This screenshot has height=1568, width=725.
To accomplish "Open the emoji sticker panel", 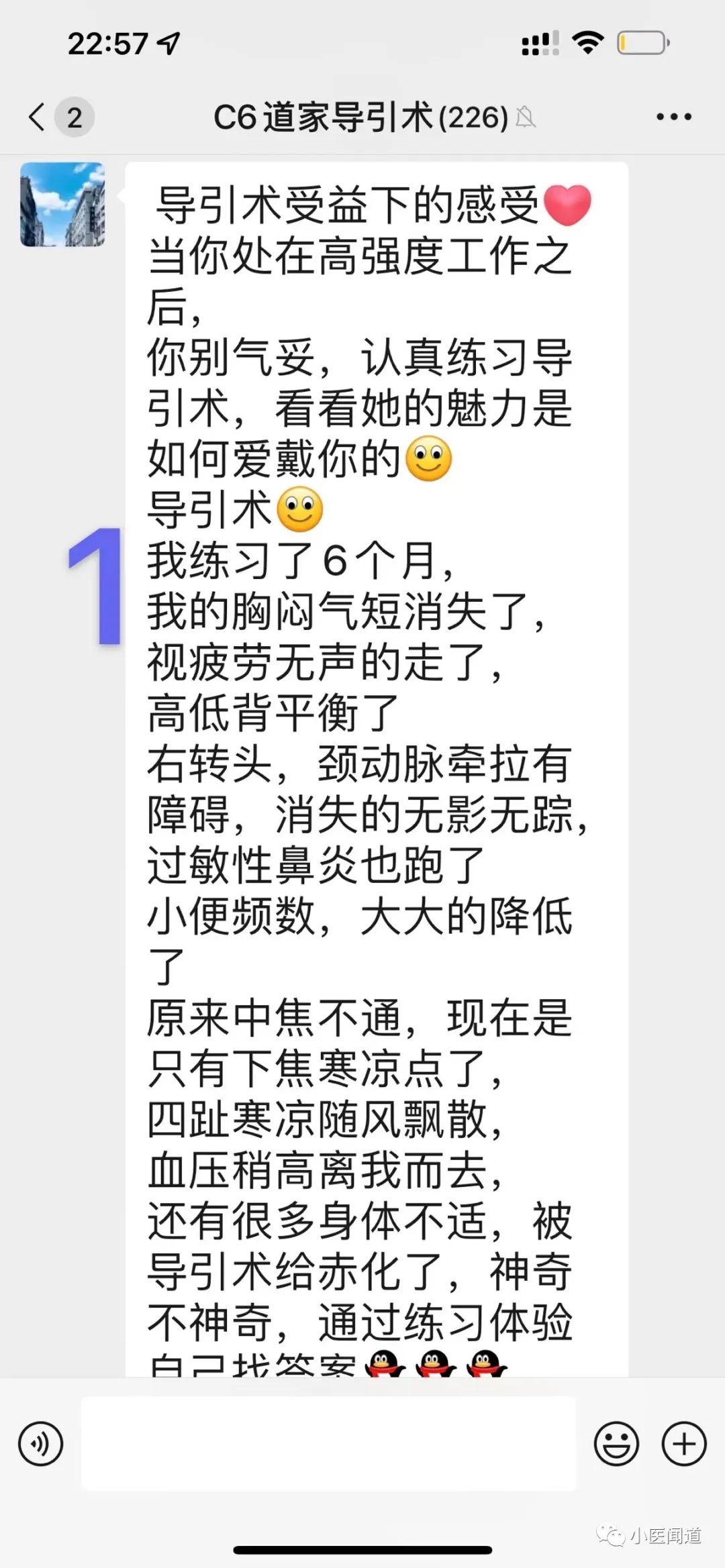I will tap(616, 1443).
